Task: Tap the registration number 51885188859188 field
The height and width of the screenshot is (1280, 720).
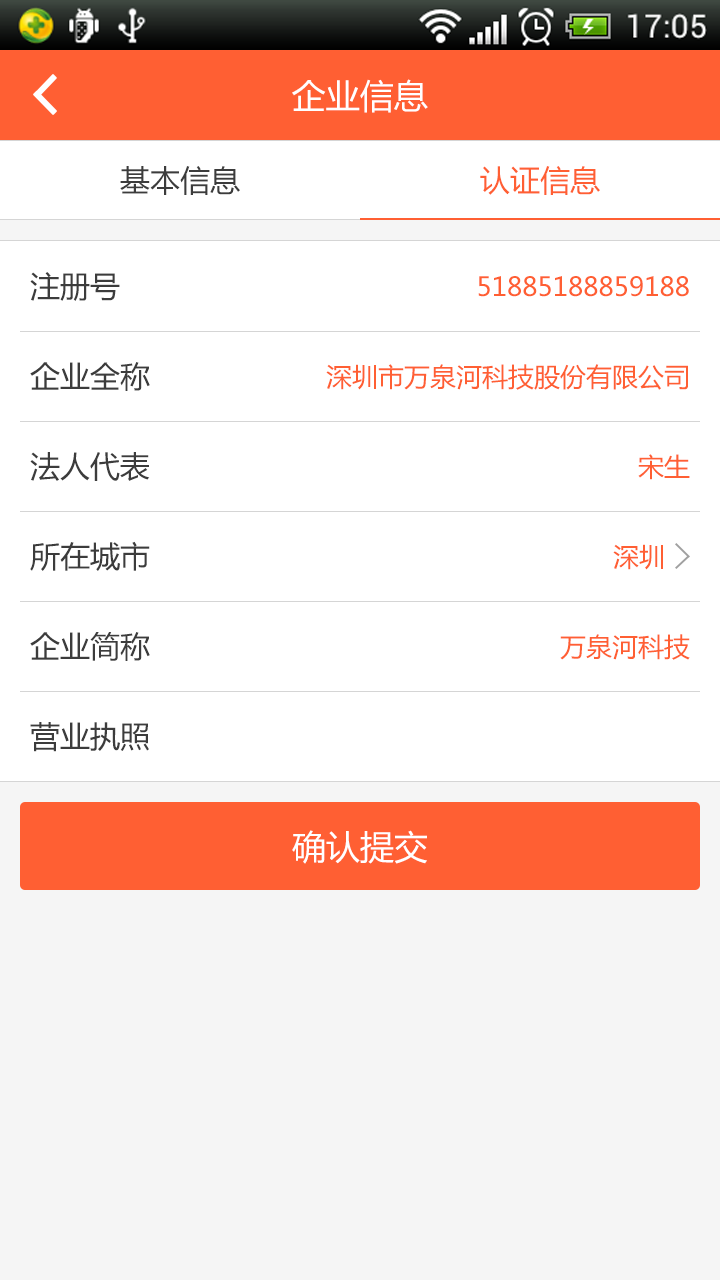Action: coord(584,287)
